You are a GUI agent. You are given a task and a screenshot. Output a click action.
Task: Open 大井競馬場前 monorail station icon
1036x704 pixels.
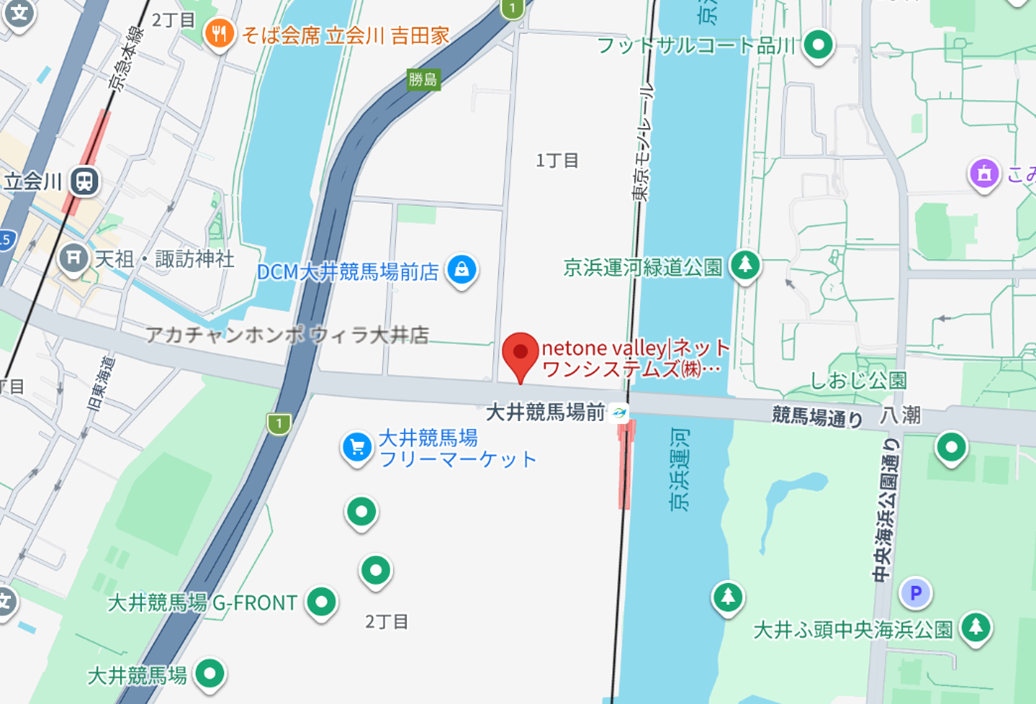click(x=620, y=412)
